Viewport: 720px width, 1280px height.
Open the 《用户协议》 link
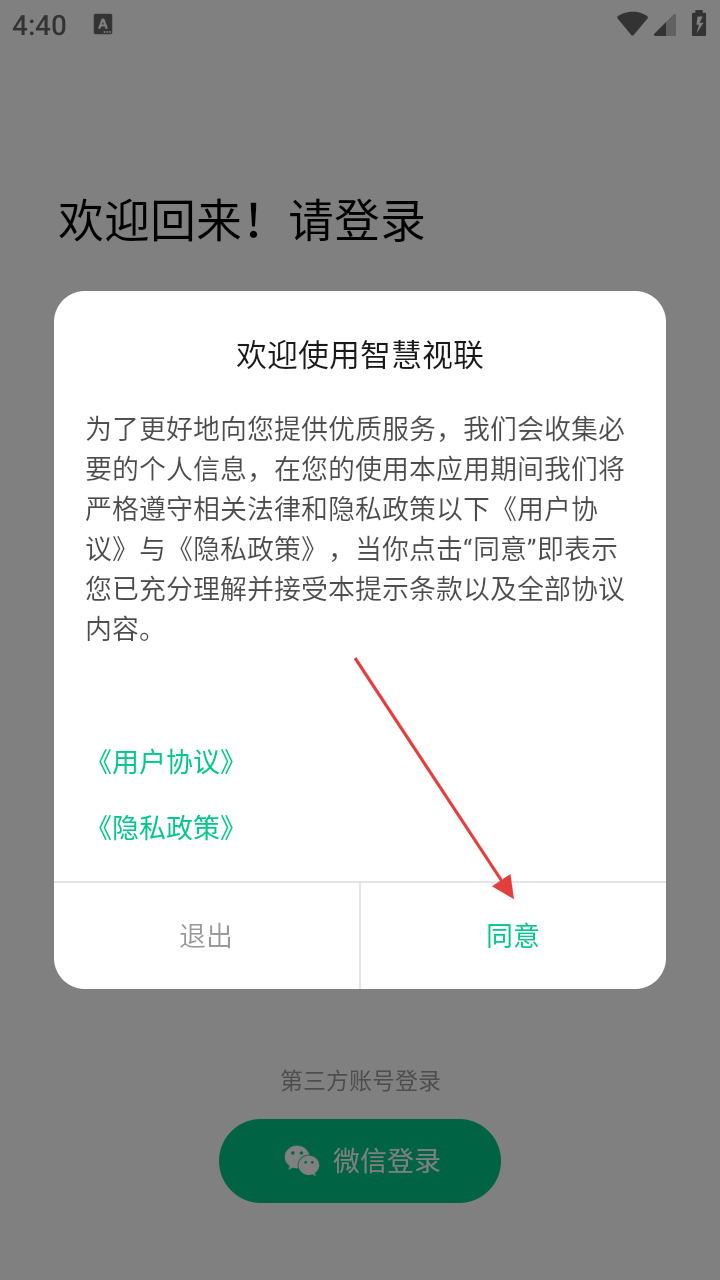[x=165, y=762]
